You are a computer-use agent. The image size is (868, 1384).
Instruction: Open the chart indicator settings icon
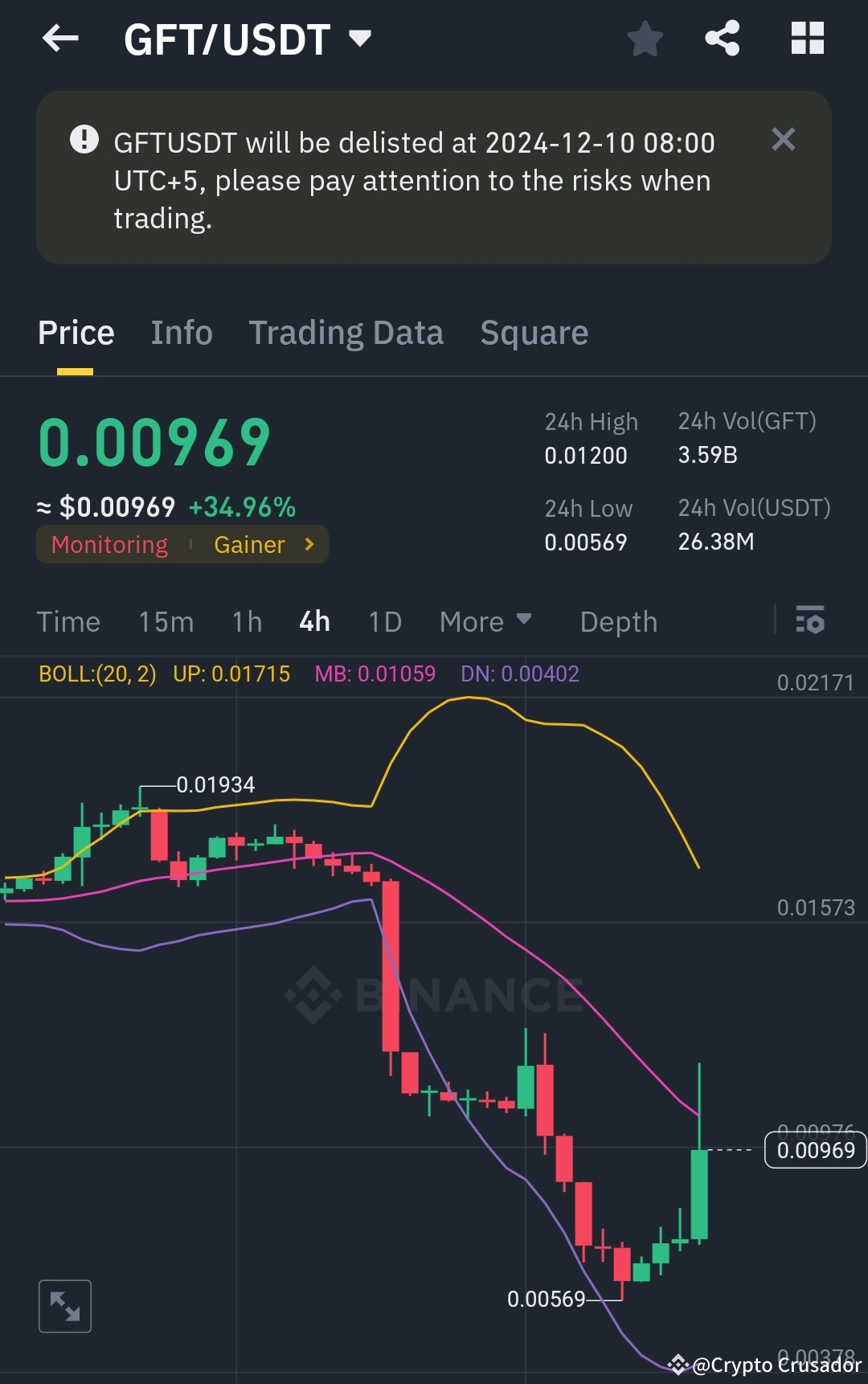[x=810, y=621]
